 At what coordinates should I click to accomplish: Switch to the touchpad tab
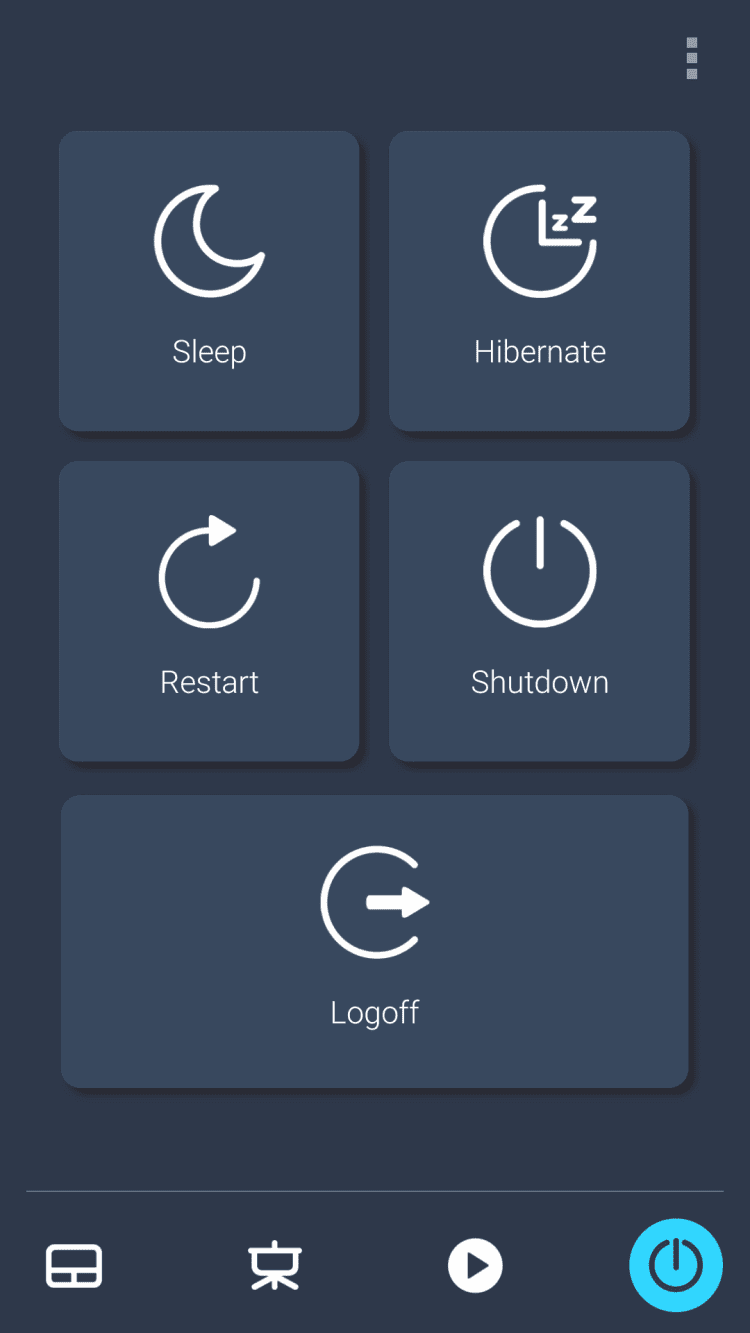pyautogui.click(x=74, y=1266)
